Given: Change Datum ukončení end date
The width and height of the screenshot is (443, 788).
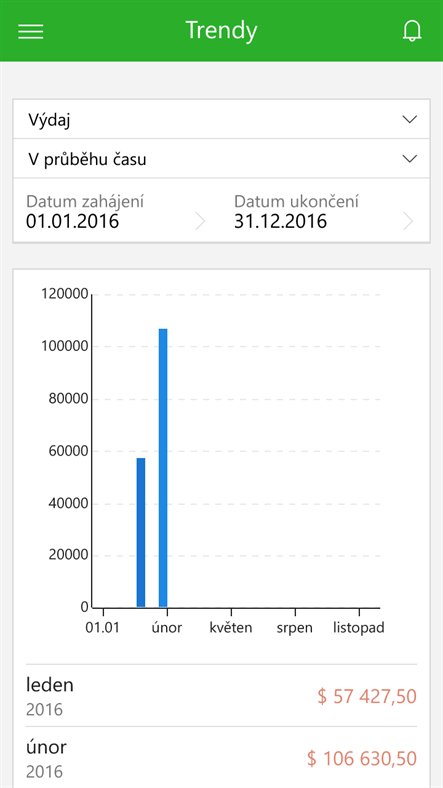Looking at the screenshot, I should pyautogui.click(x=325, y=211).
